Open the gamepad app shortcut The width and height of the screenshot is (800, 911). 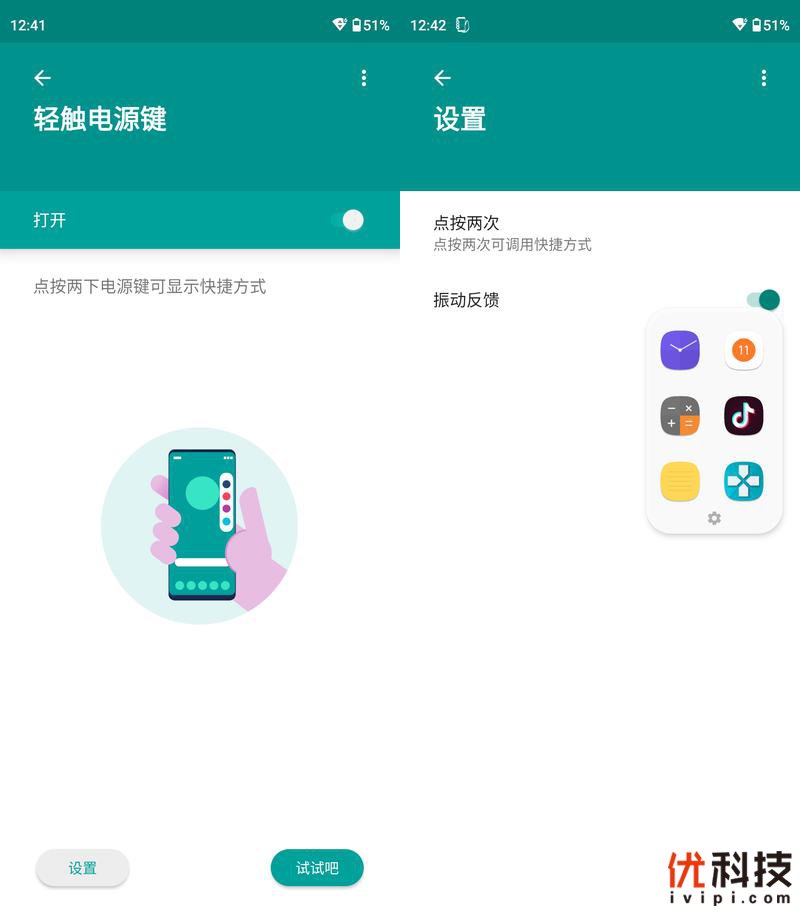click(743, 481)
